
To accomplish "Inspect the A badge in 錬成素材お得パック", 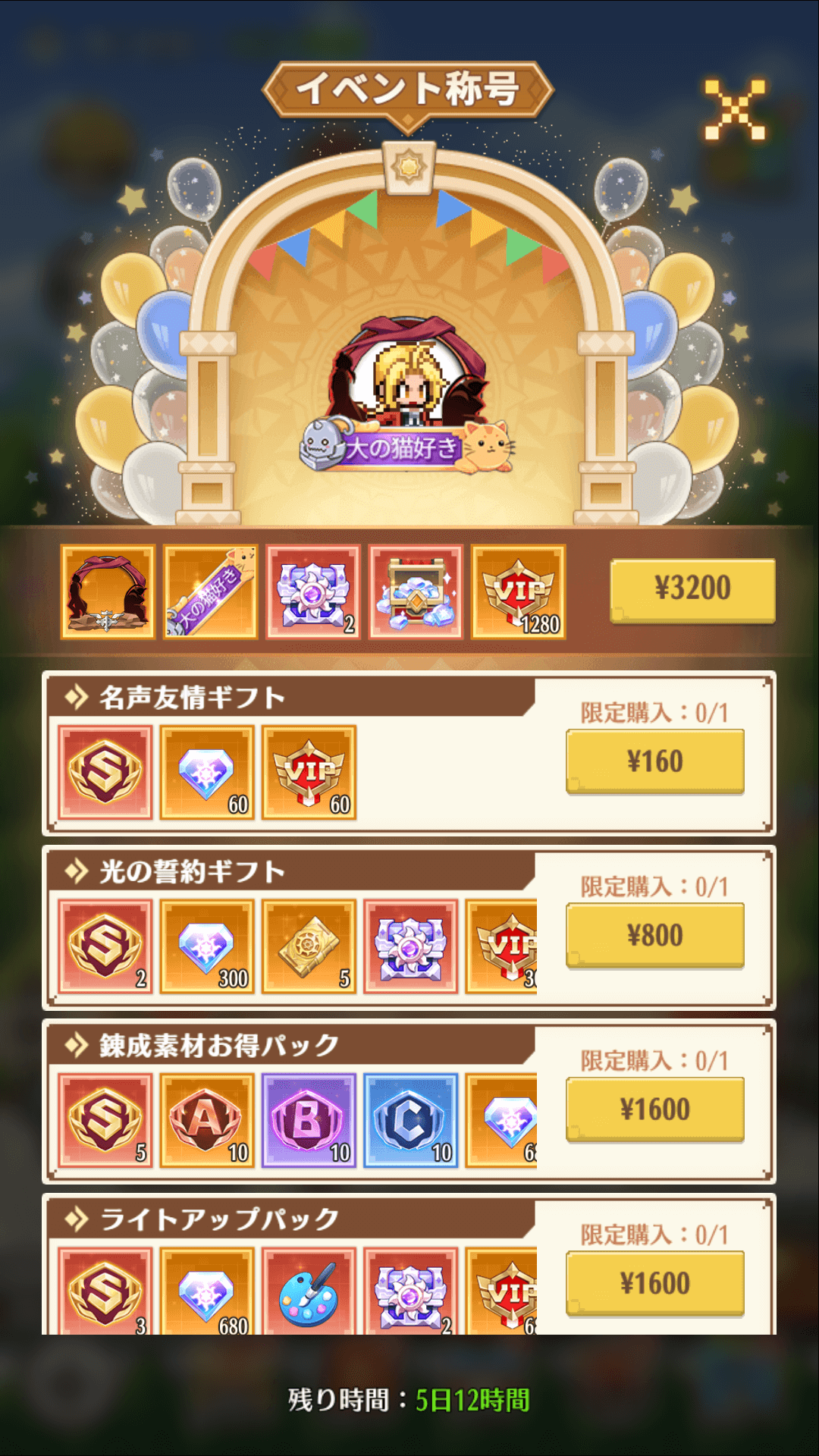I will coord(207,1120).
